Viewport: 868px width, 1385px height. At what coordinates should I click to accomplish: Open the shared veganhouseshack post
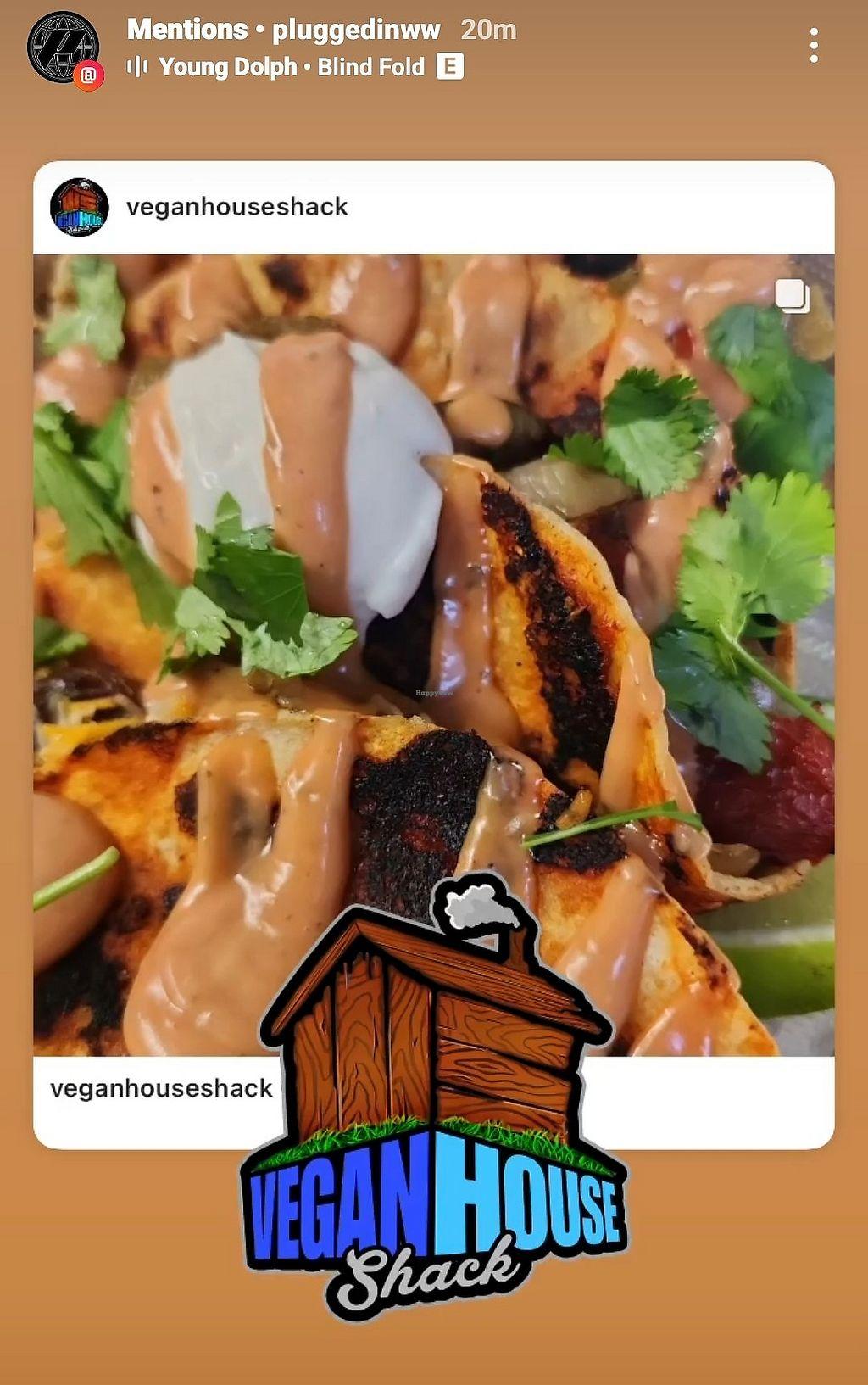(x=433, y=594)
